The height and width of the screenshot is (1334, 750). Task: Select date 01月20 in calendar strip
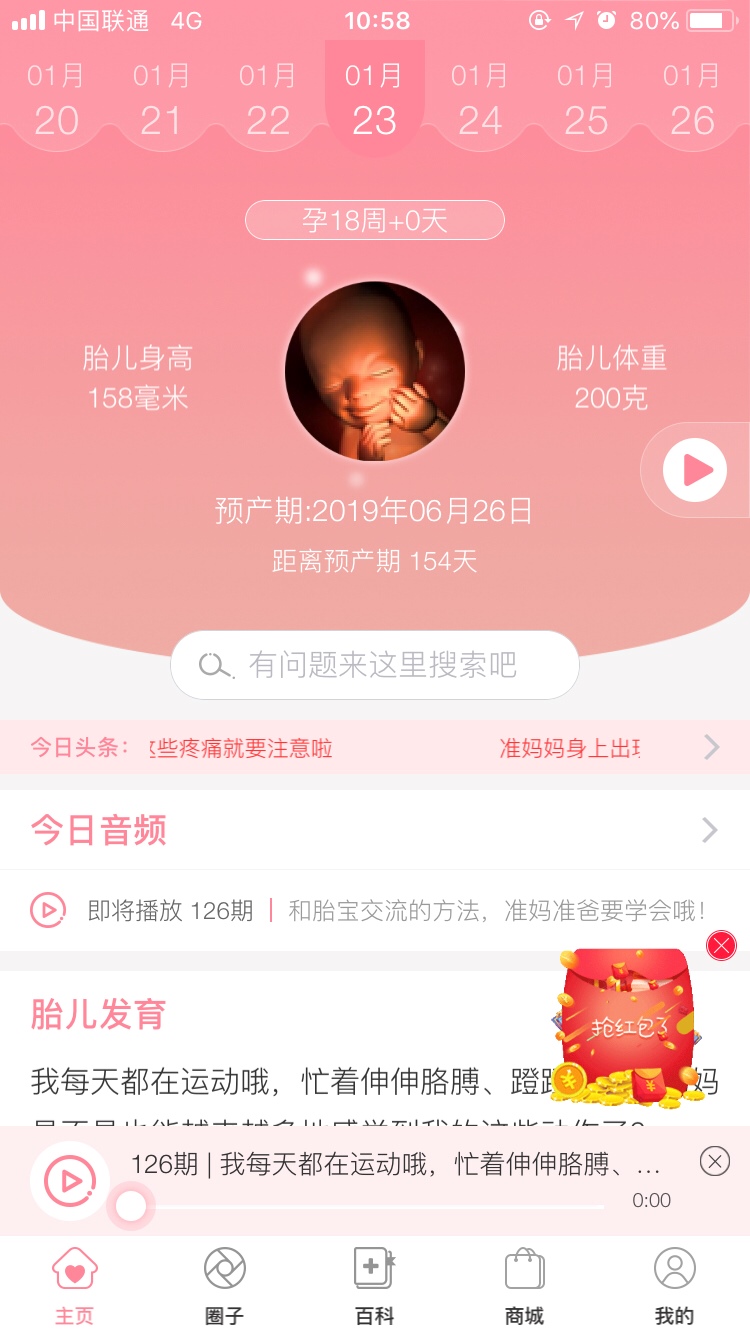pos(56,100)
